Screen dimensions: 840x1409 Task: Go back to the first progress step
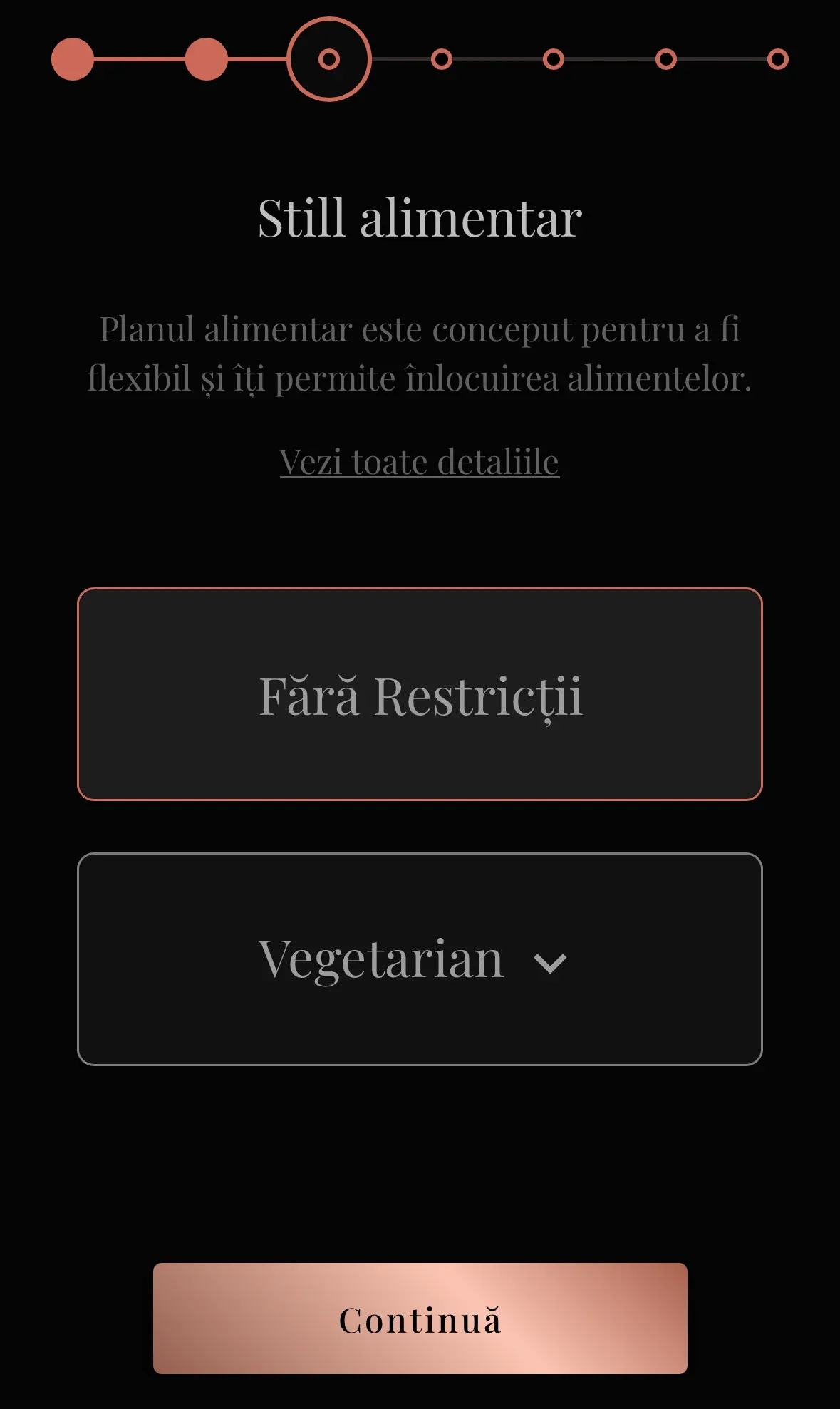click(x=73, y=59)
